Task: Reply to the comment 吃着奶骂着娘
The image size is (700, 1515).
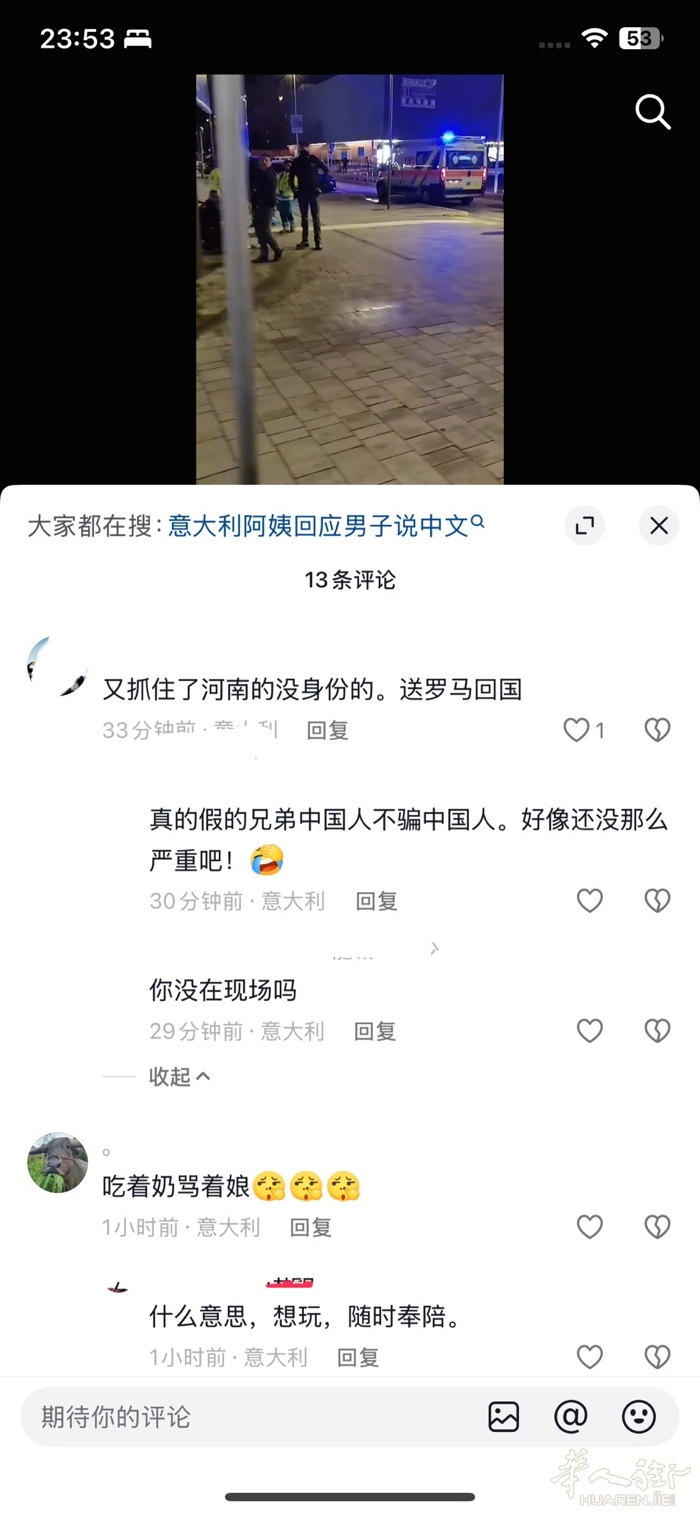Action: [310, 1227]
